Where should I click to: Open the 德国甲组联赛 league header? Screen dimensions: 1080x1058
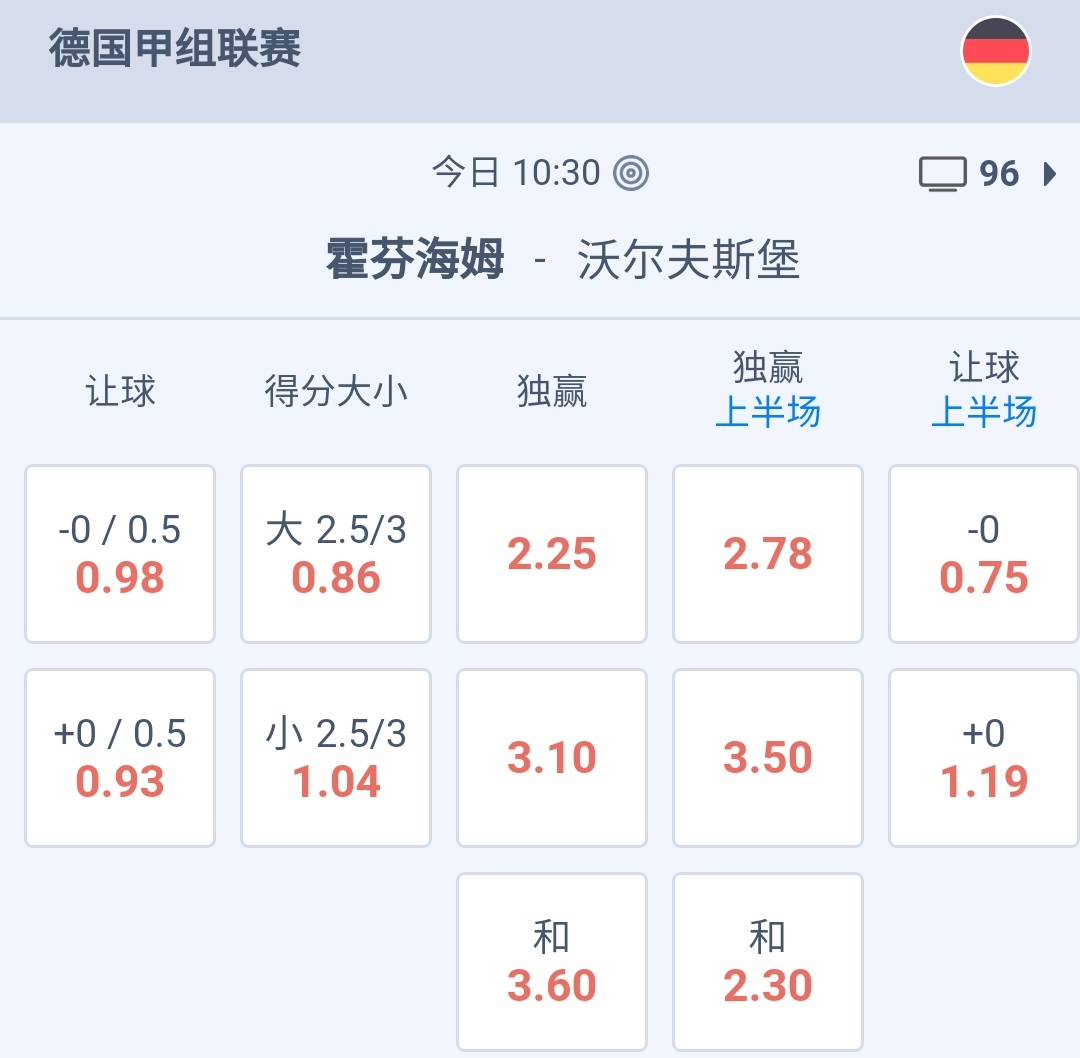[x=176, y=50]
